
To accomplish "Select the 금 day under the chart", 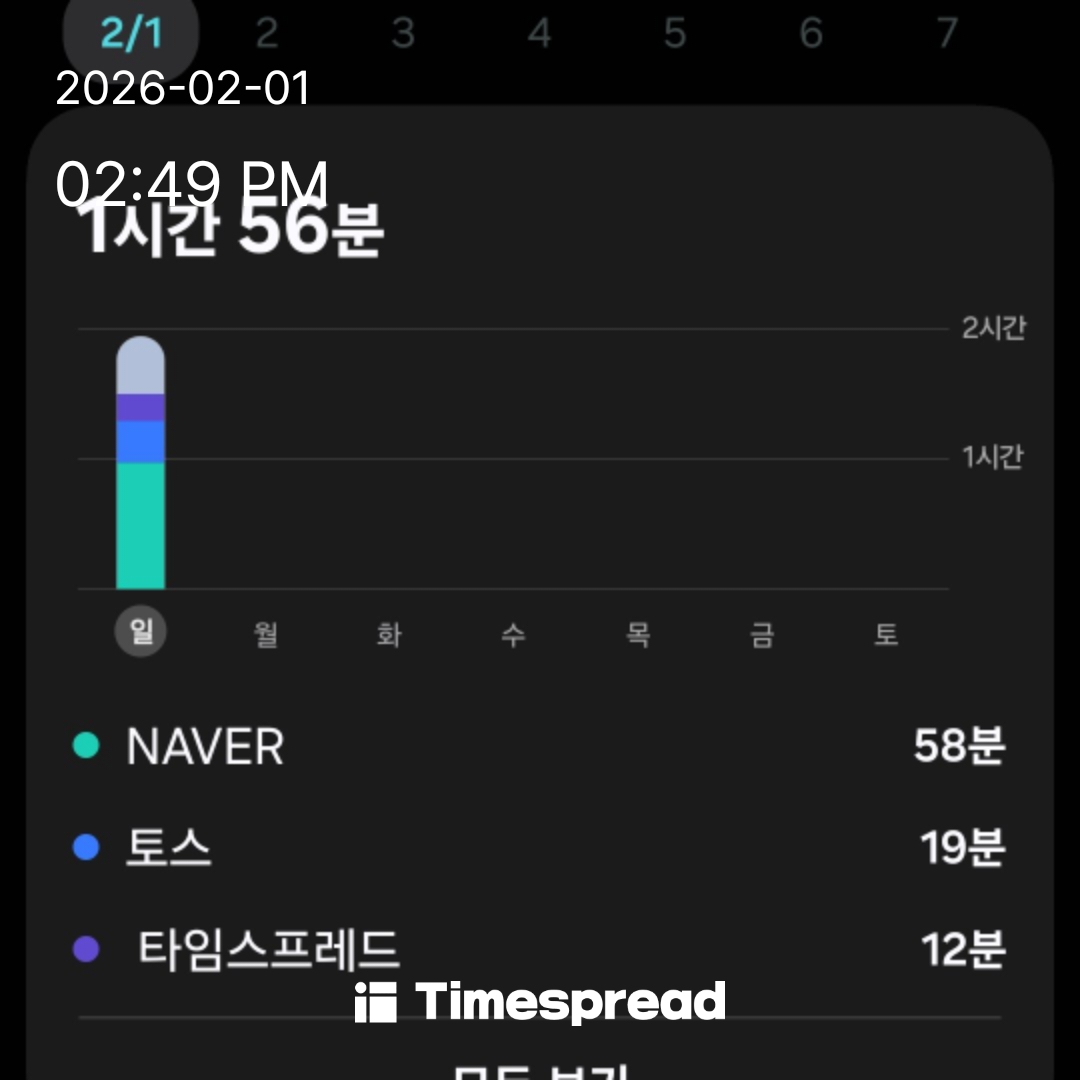I will click(x=762, y=634).
